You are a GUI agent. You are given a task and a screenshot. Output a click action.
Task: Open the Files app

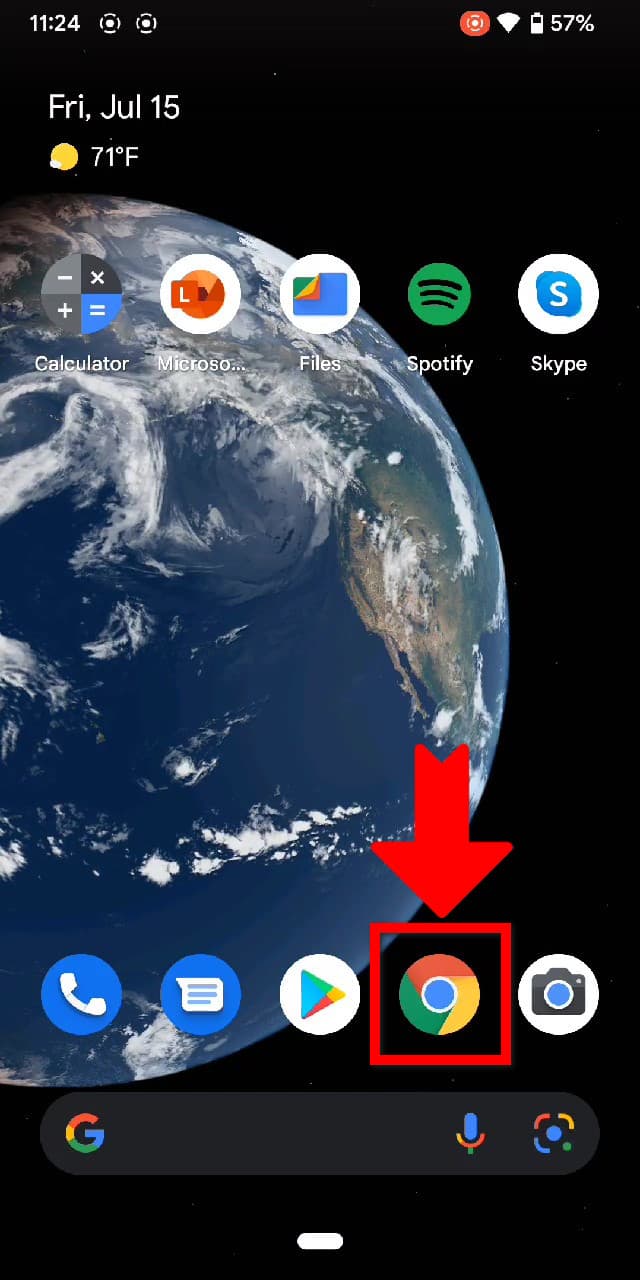pyautogui.click(x=319, y=295)
